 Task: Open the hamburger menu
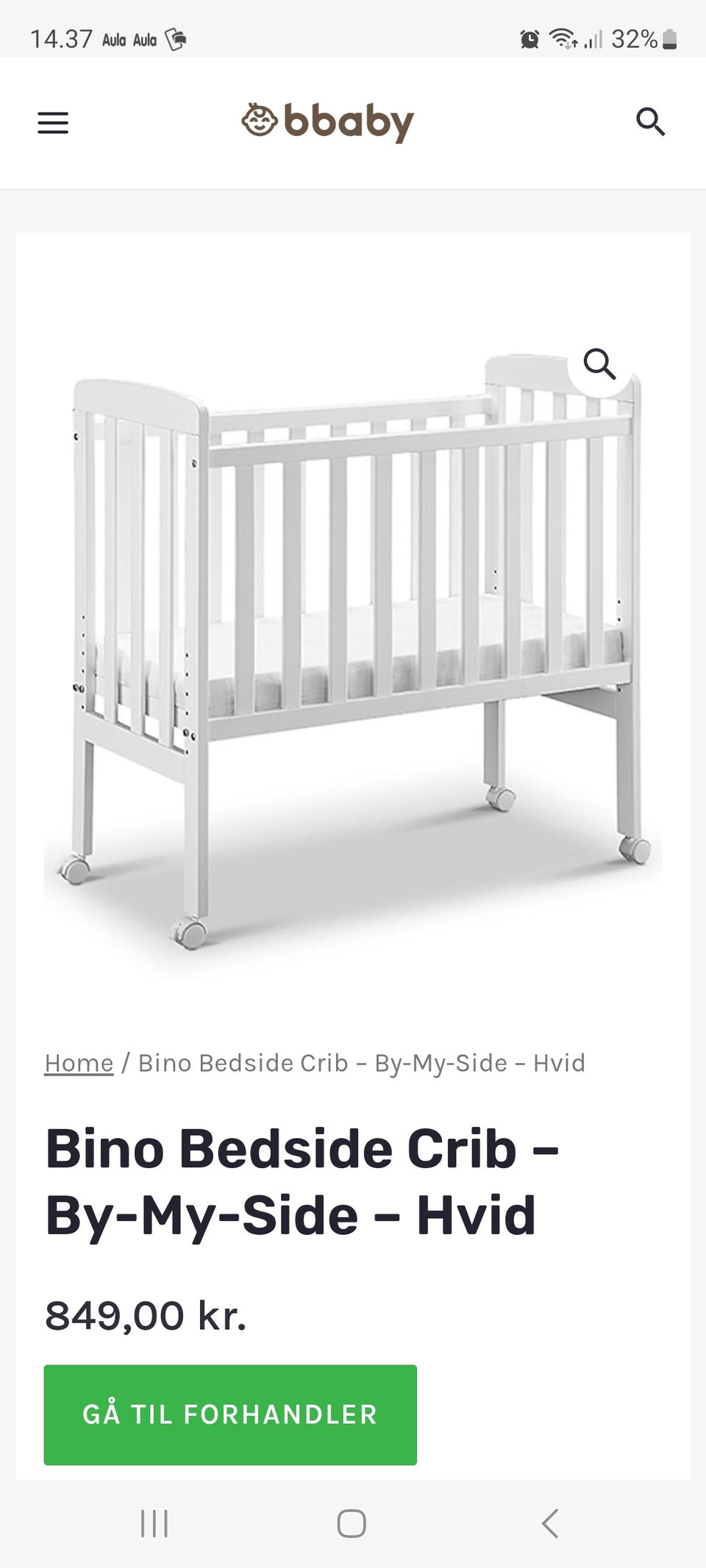coord(53,123)
